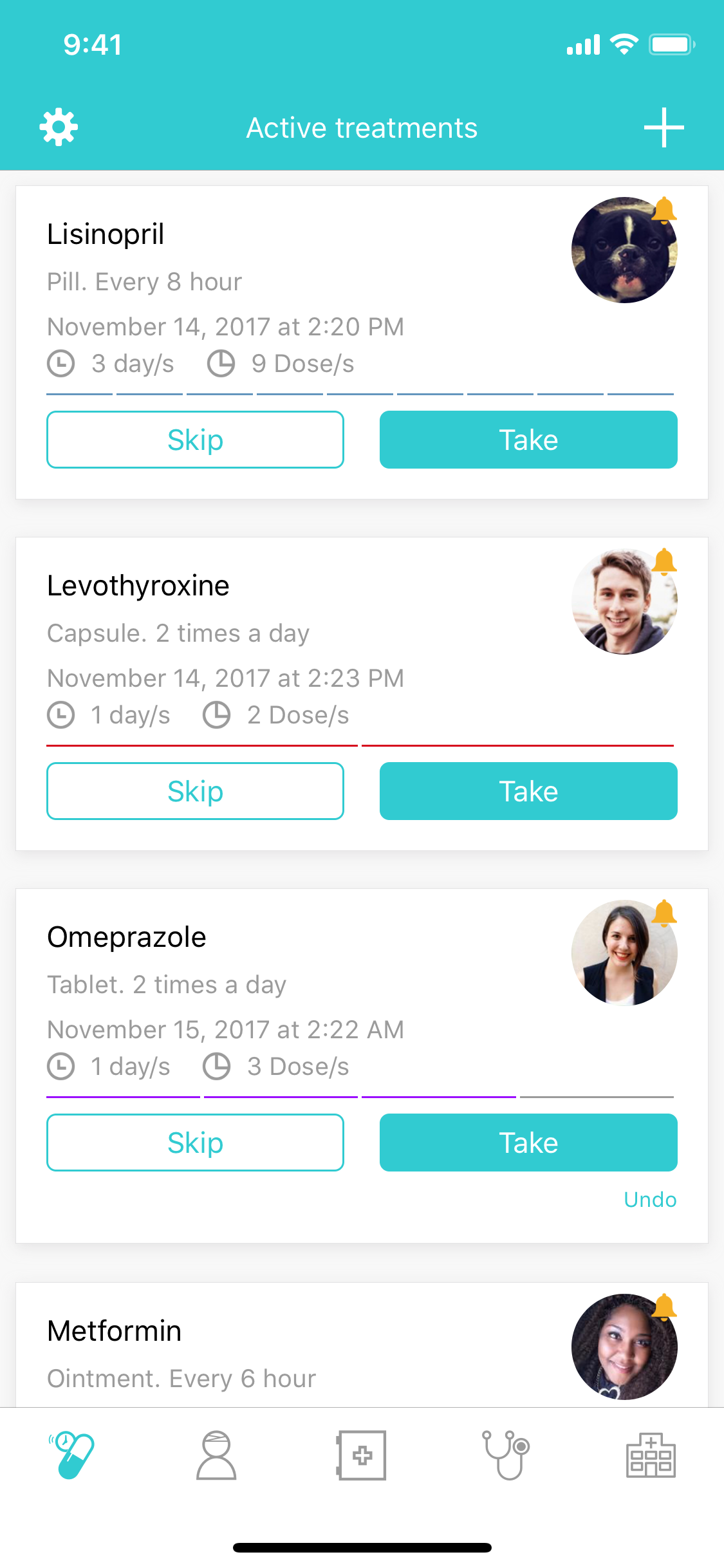The image size is (724, 1568).
Task: Undo the last Omeprazole action
Action: pyautogui.click(x=650, y=1200)
